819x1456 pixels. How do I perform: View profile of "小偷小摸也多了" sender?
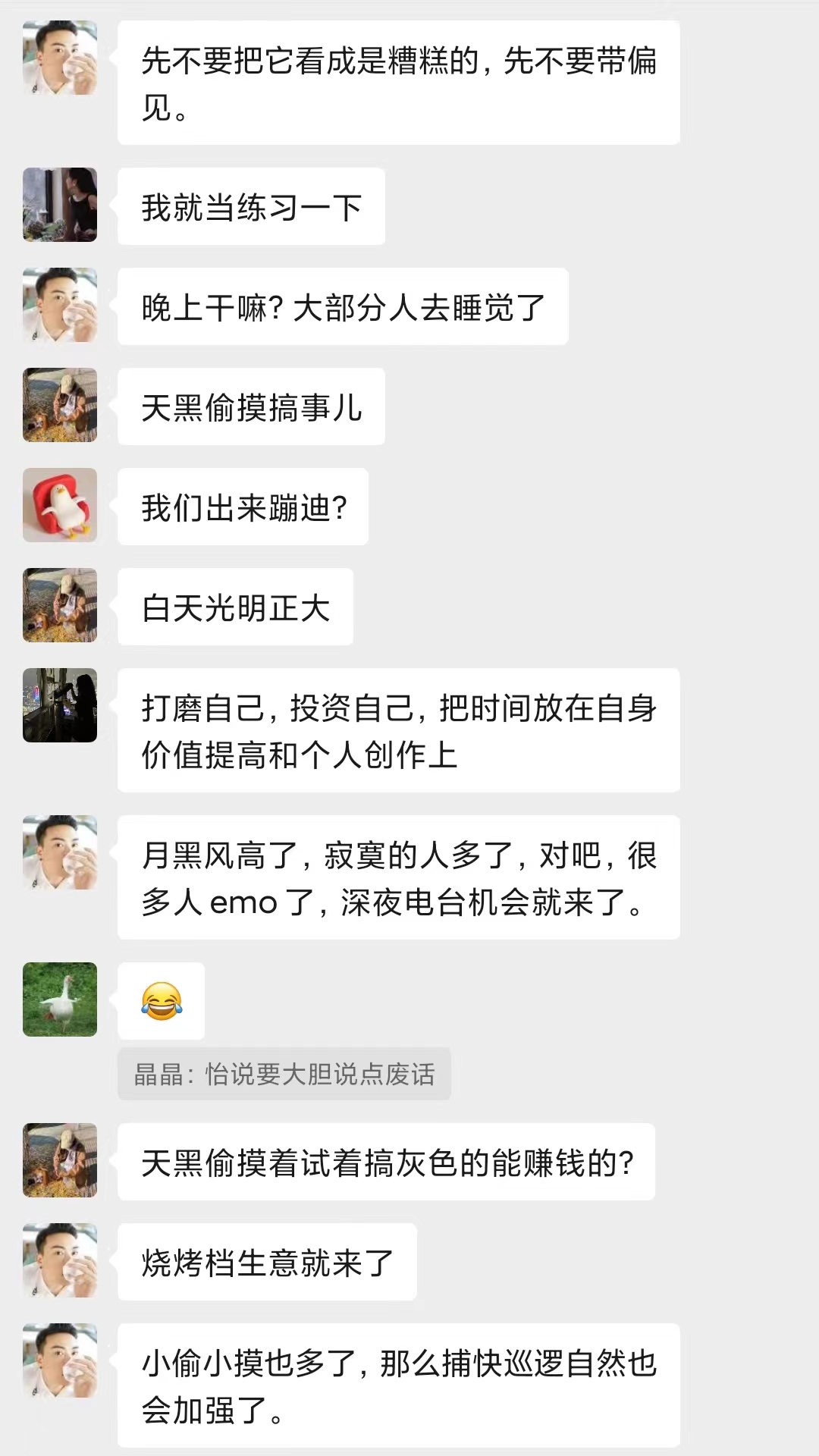coord(60,1360)
